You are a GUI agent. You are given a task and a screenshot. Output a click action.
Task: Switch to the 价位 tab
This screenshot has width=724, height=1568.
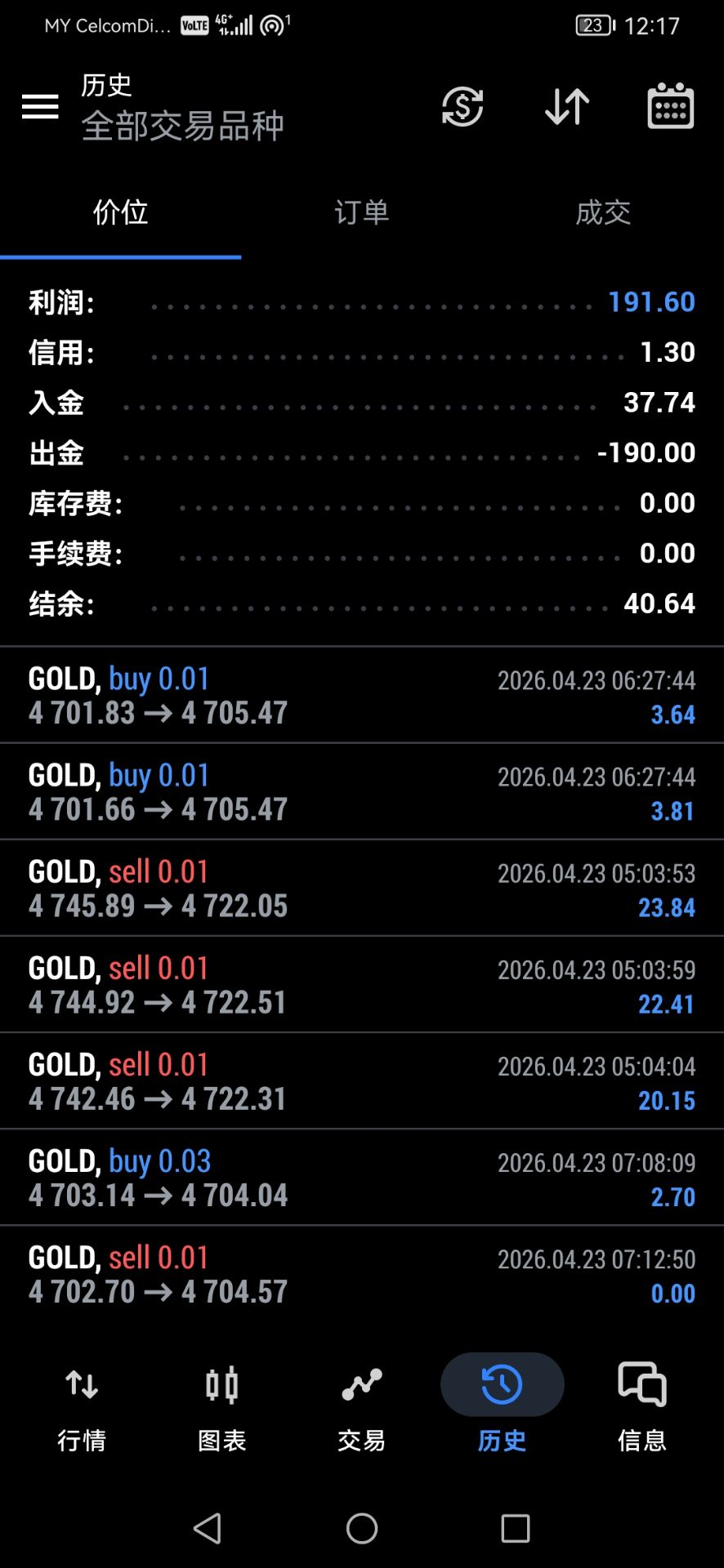point(120,213)
